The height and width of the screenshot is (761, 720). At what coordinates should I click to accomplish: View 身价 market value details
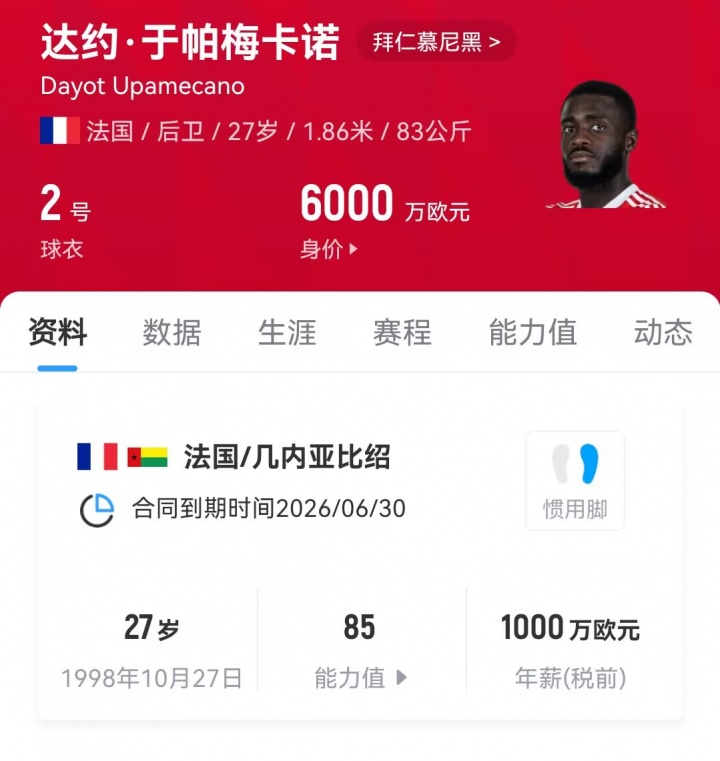(x=329, y=250)
